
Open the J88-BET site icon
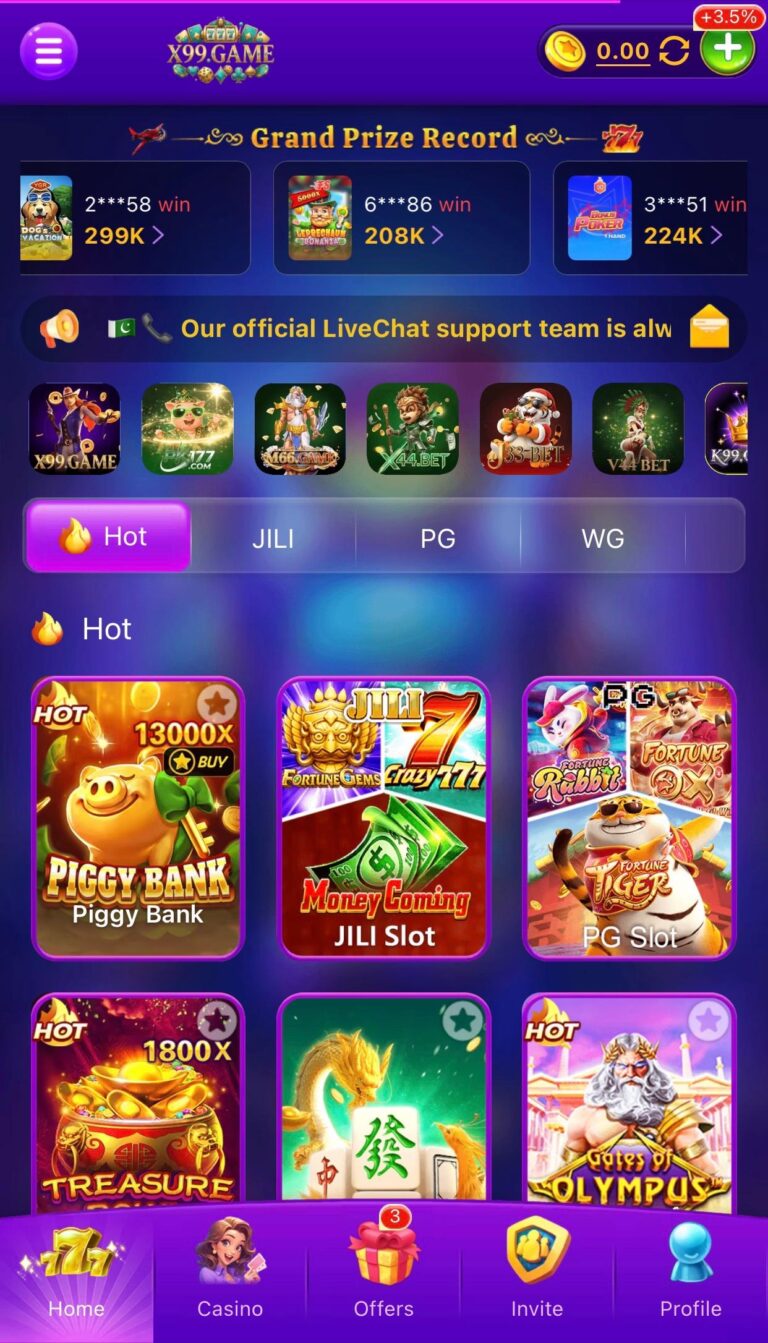[525, 429]
